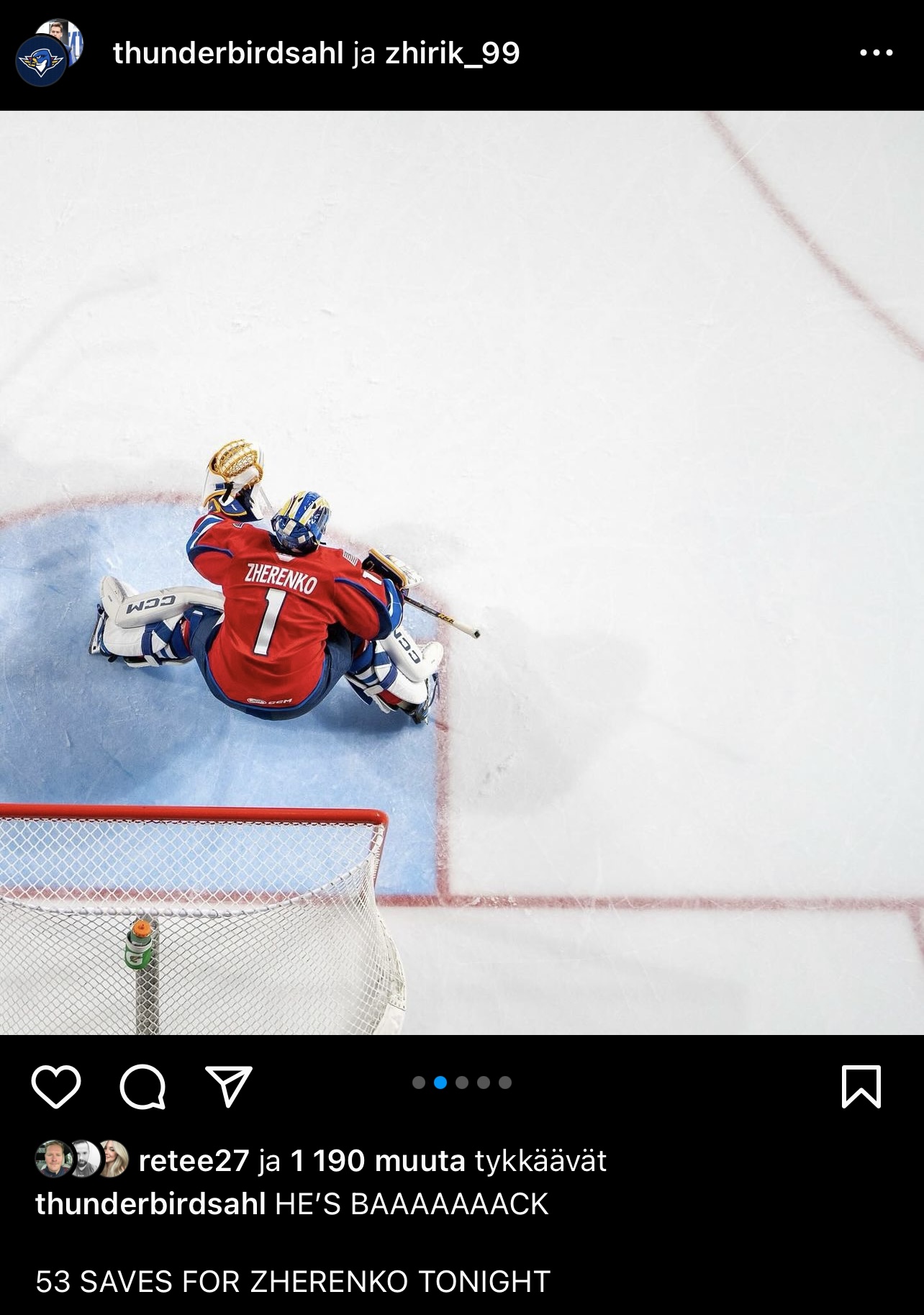Open the three-dot overflow menu
The image size is (924, 1315).
[876, 53]
